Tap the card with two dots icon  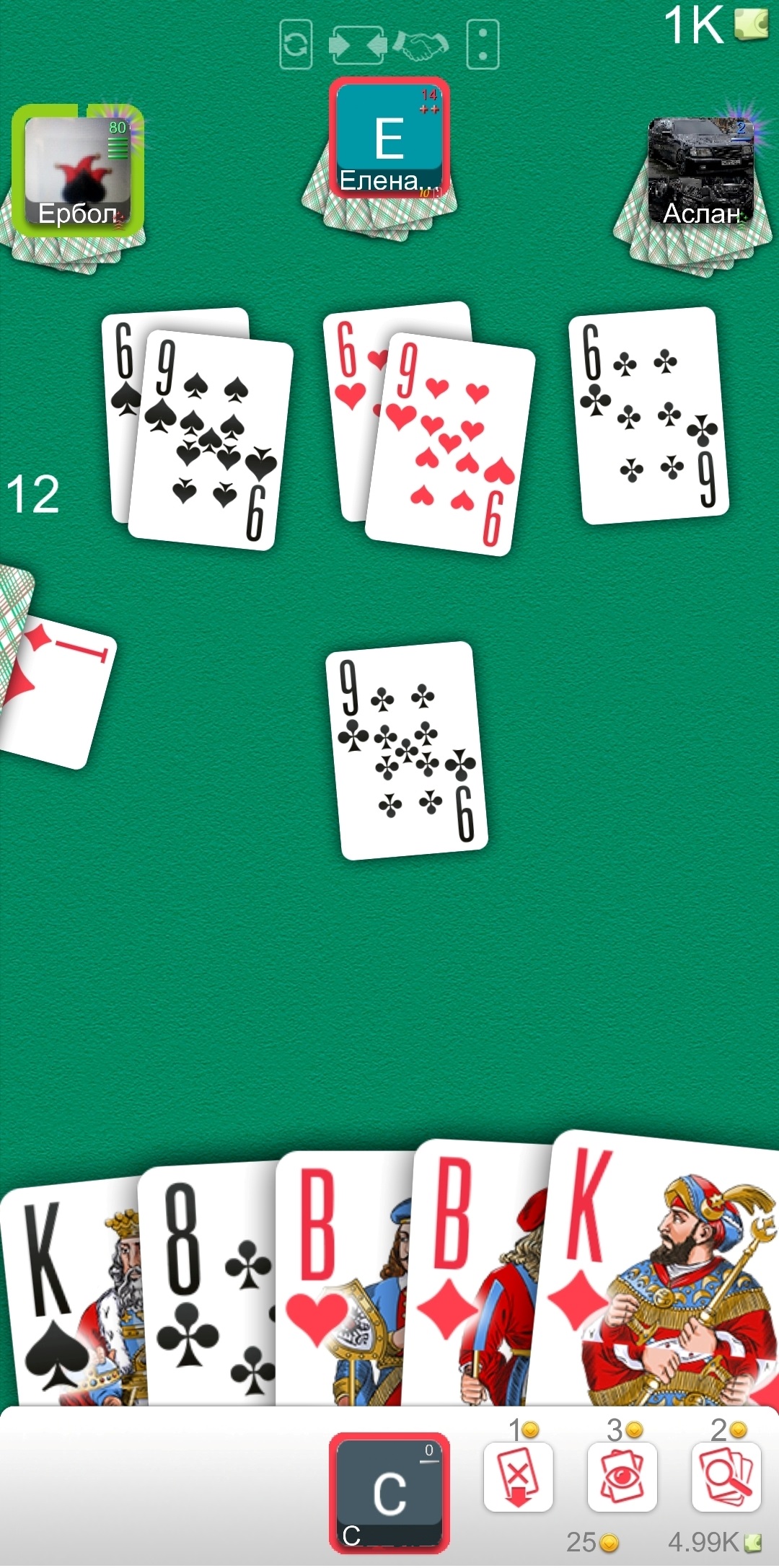point(483,45)
